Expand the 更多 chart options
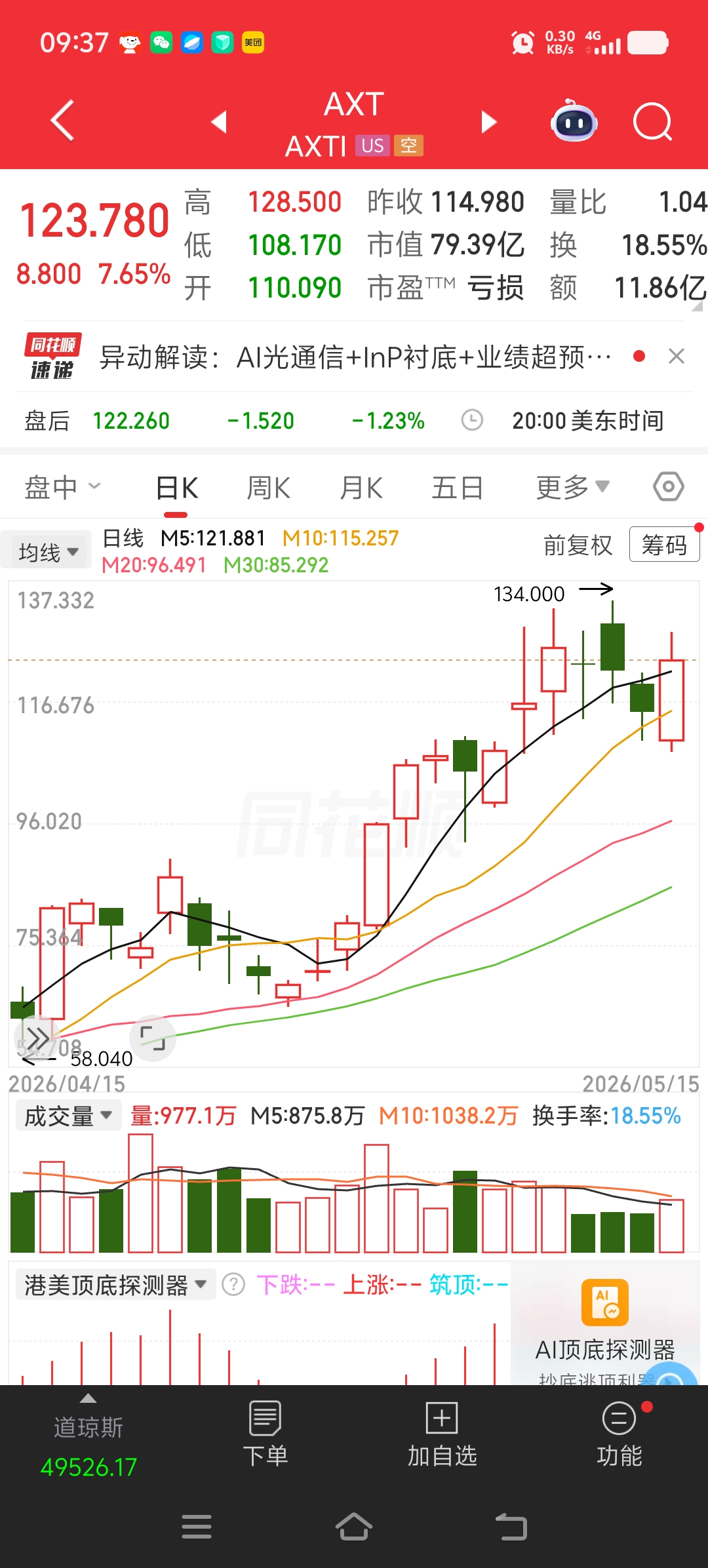Image resolution: width=708 pixels, height=1568 pixels. [573, 487]
